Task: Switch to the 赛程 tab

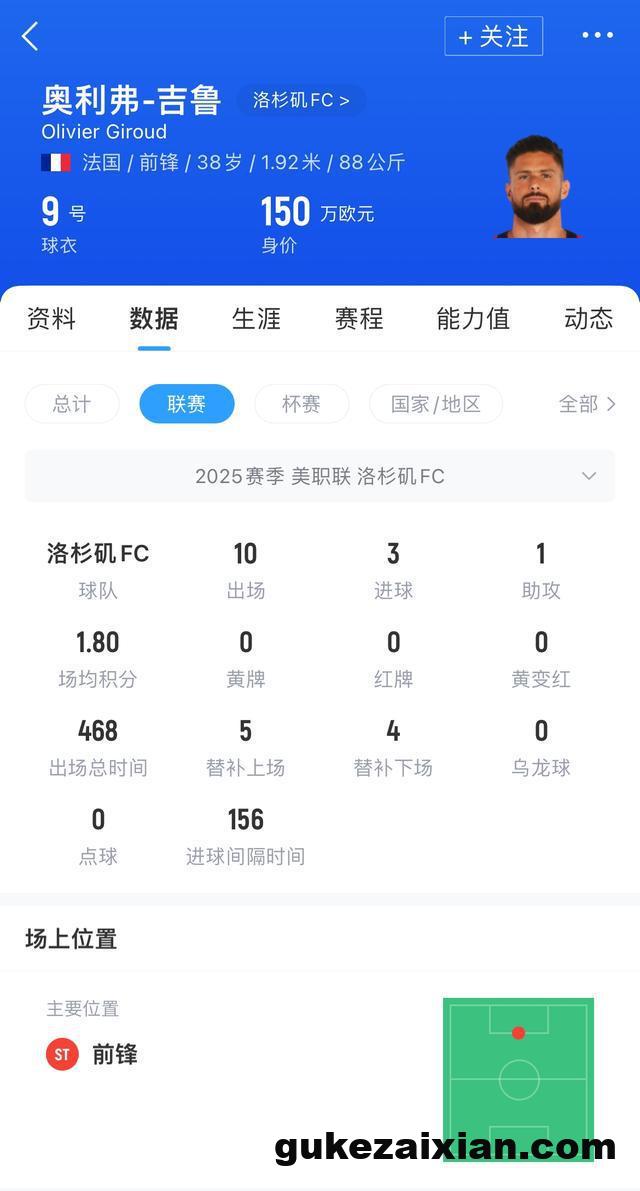Action: point(359,319)
